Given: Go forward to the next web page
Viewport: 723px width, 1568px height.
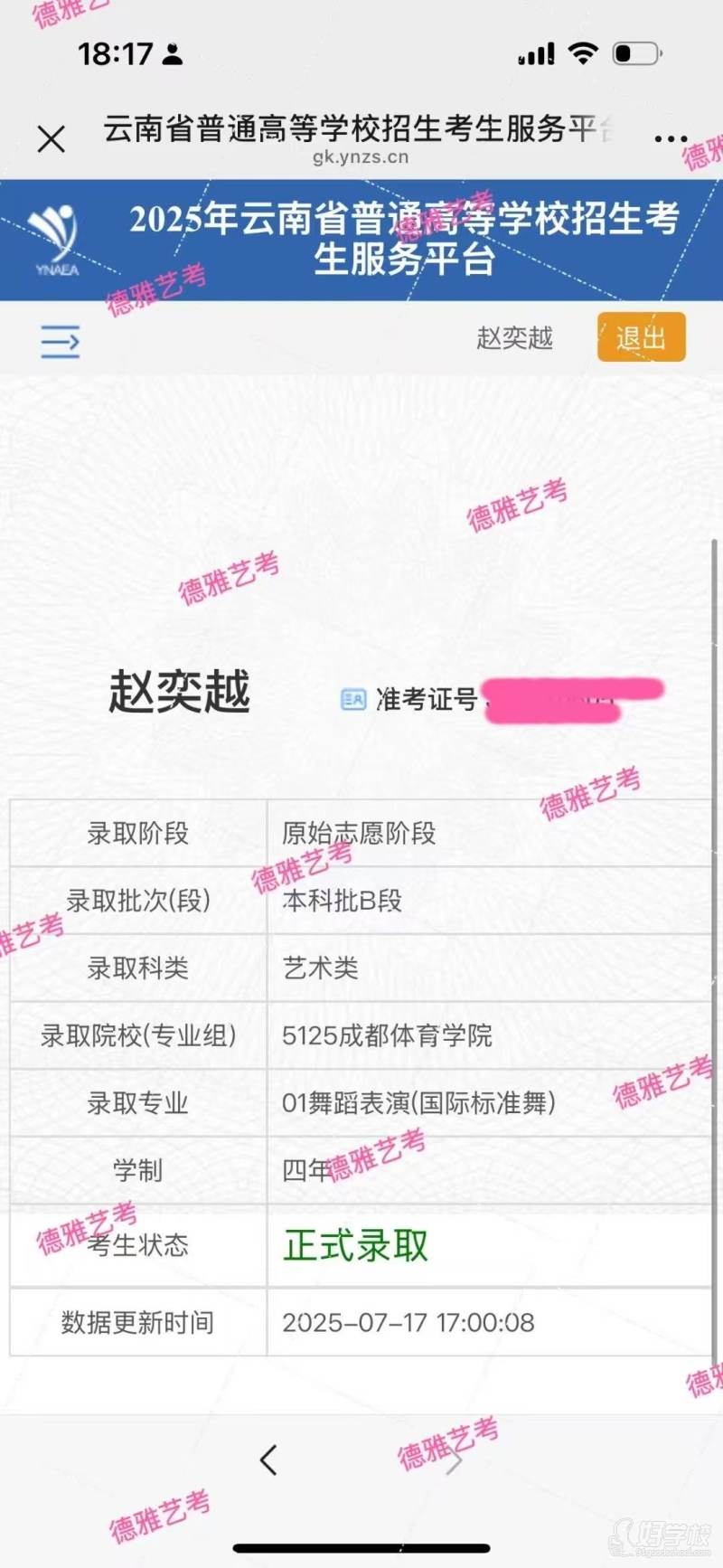Looking at the screenshot, I should tap(455, 1459).
